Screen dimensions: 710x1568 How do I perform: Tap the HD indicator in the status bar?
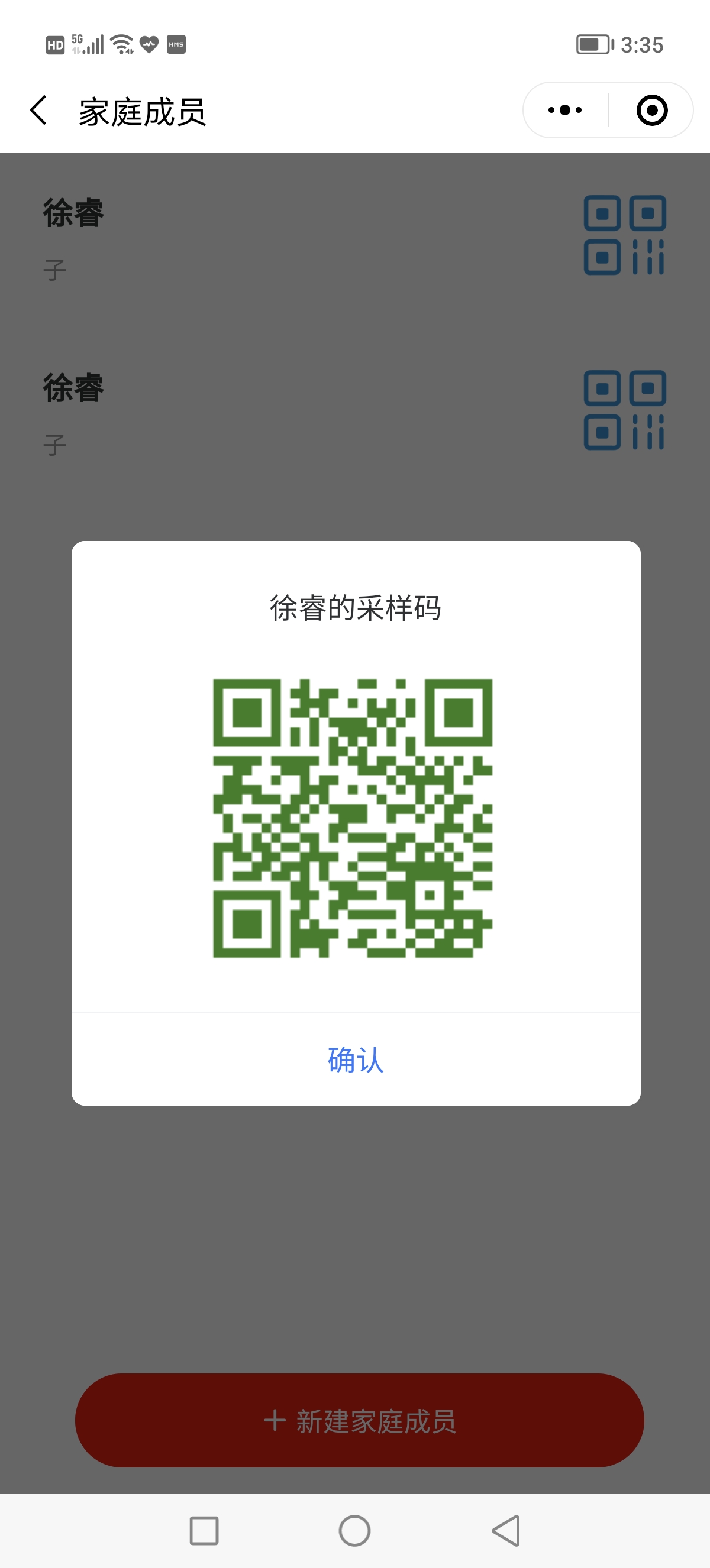[56, 43]
